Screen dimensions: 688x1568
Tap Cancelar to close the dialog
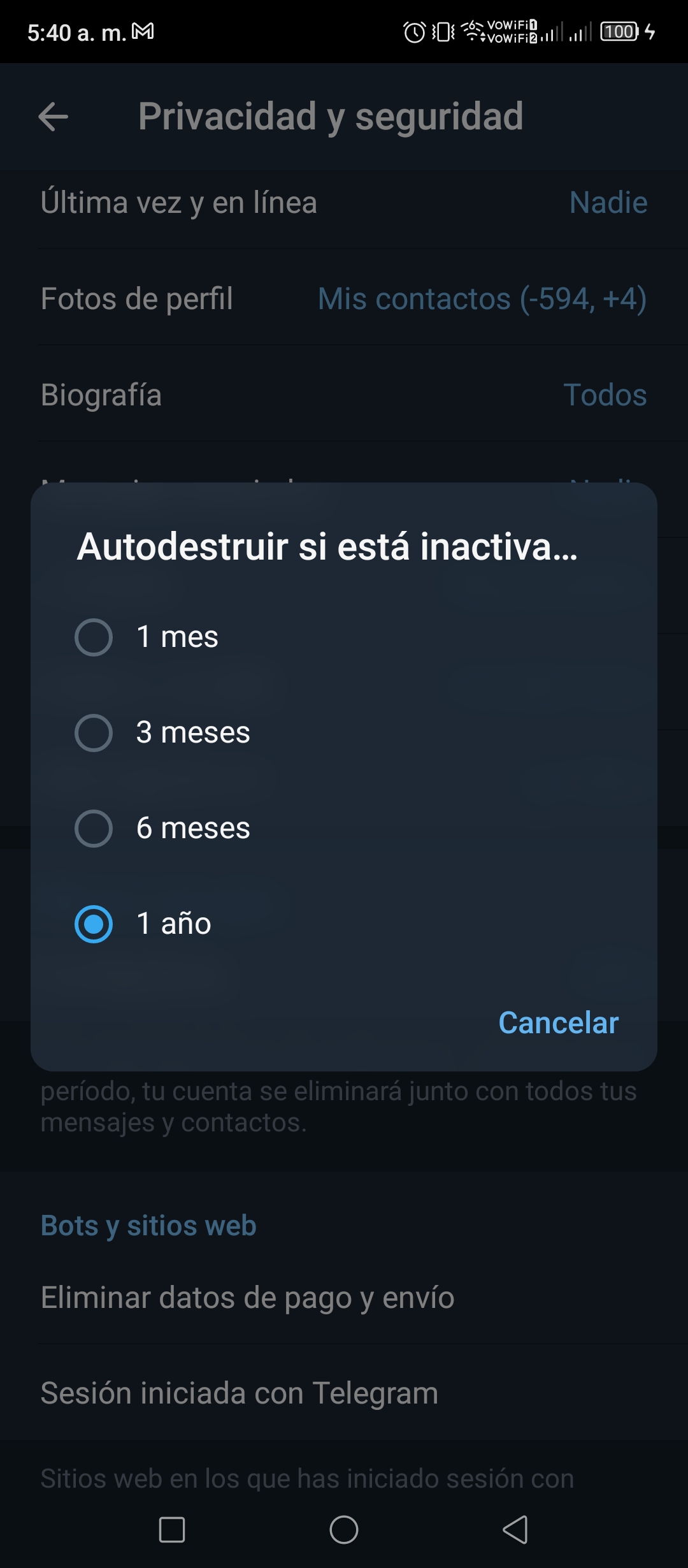coord(559,1022)
